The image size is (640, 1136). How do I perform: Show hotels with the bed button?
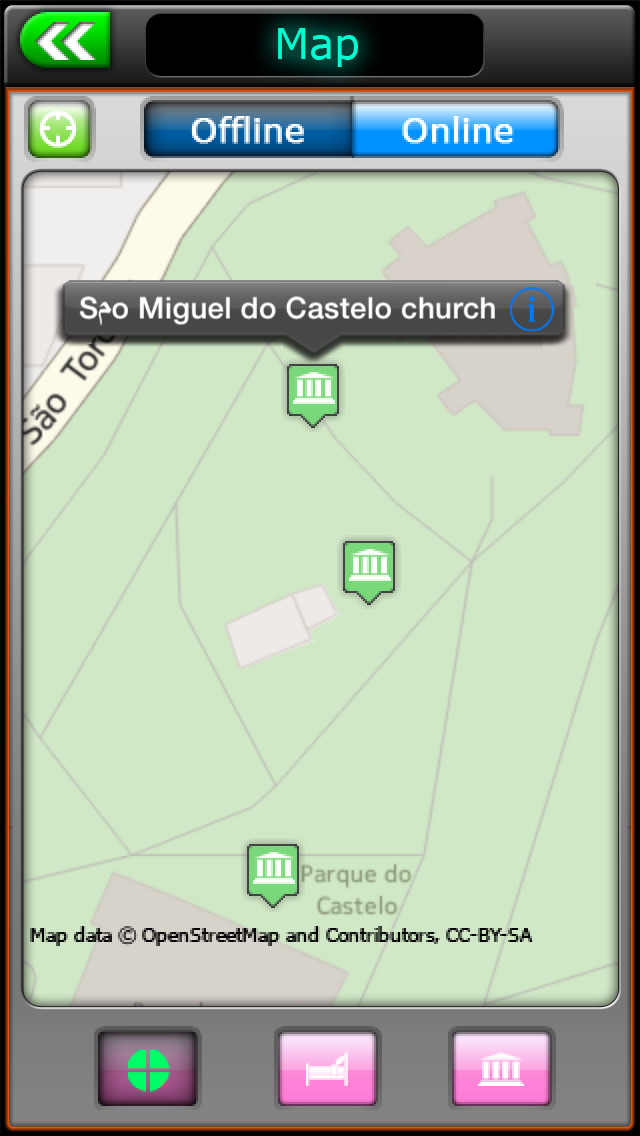point(327,1069)
